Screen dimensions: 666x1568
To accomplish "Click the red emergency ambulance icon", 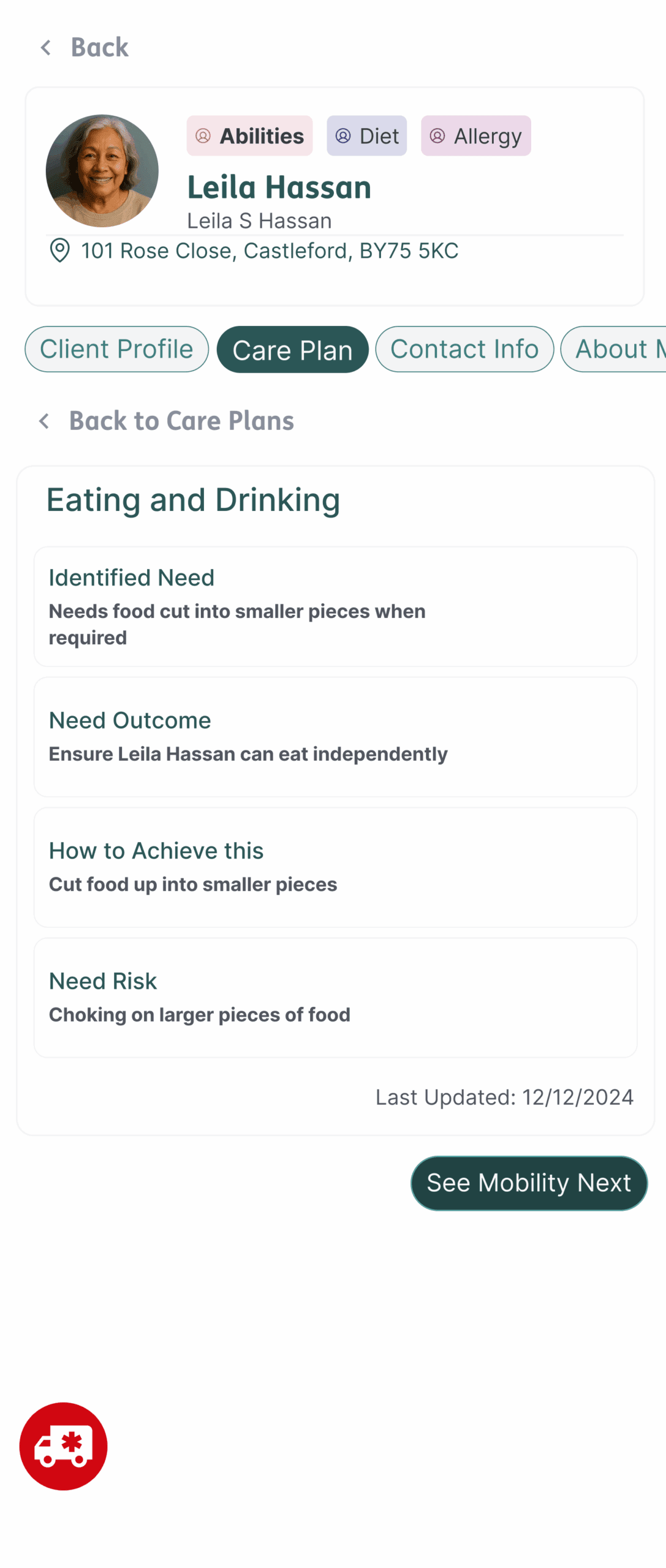I will 64,1445.
